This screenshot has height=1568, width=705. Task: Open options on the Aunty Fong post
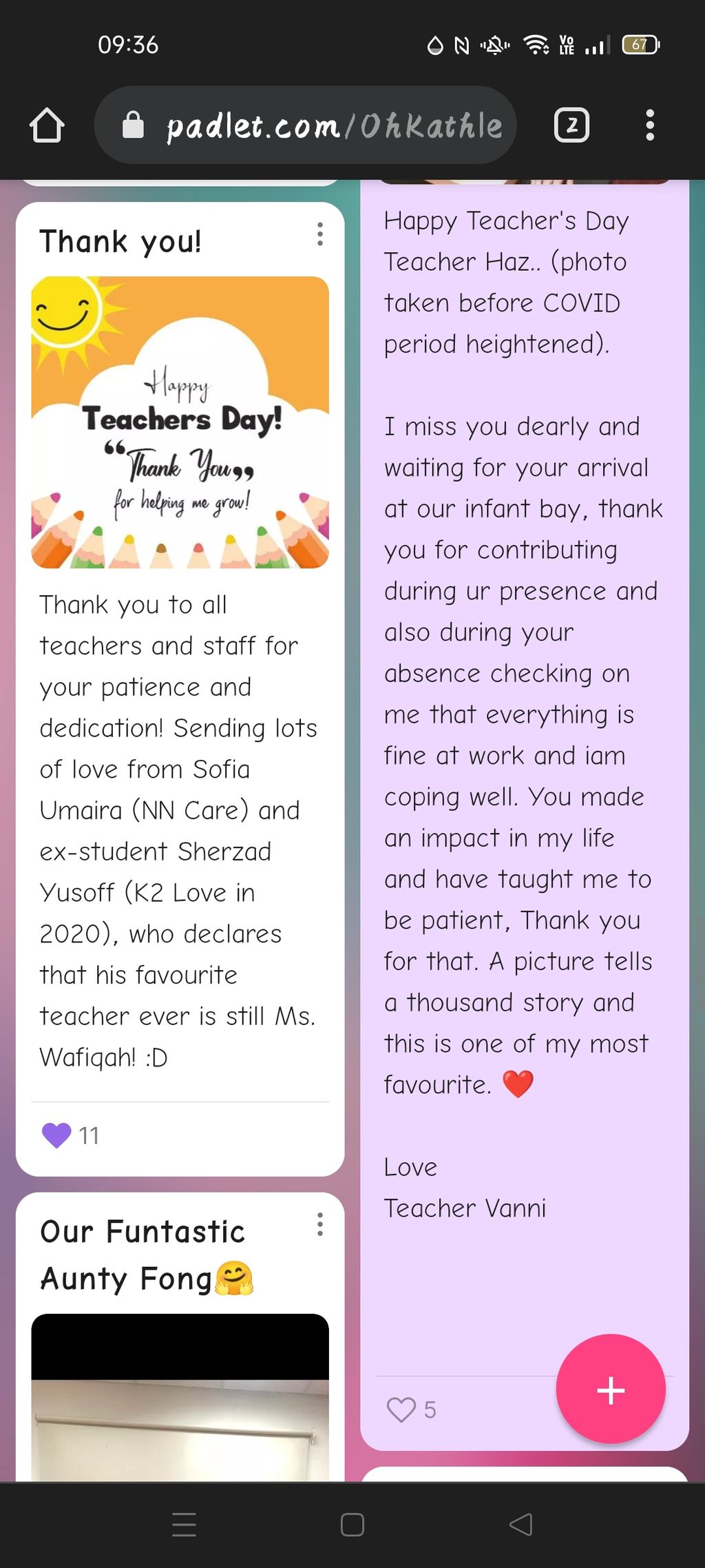(x=320, y=1224)
